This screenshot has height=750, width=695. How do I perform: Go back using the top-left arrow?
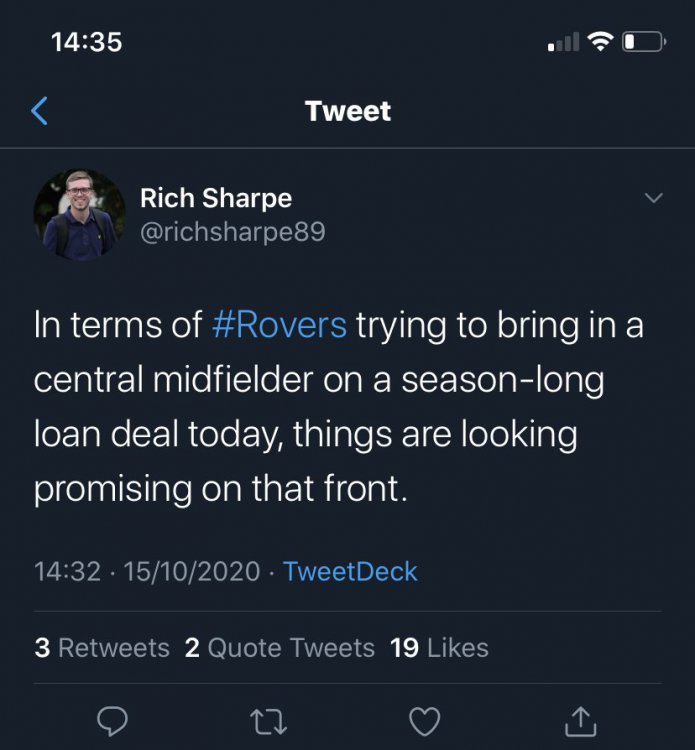point(40,111)
